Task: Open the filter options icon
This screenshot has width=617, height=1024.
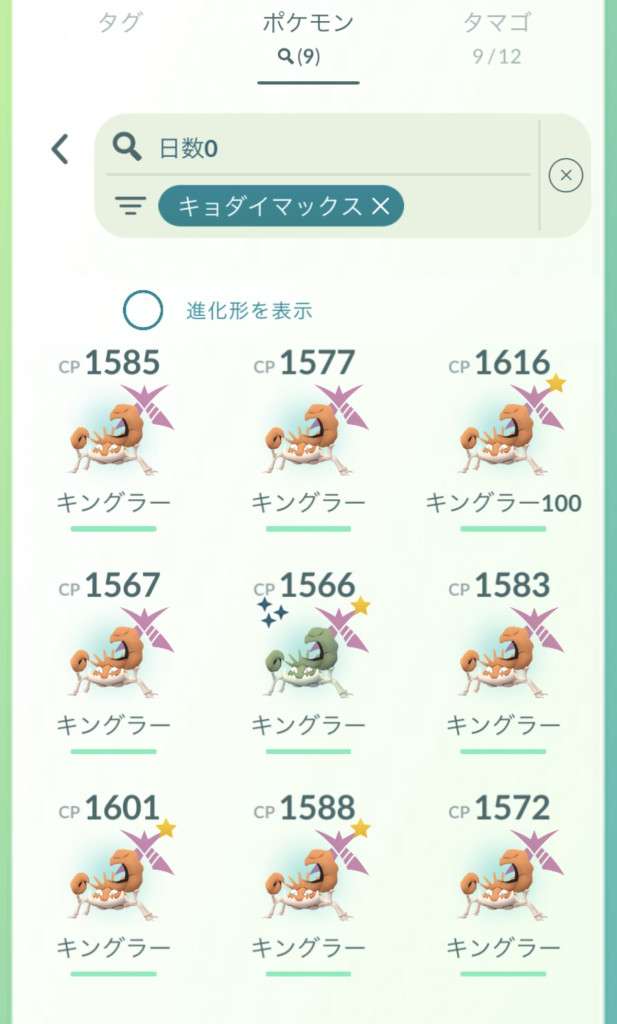Action: [130, 207]
